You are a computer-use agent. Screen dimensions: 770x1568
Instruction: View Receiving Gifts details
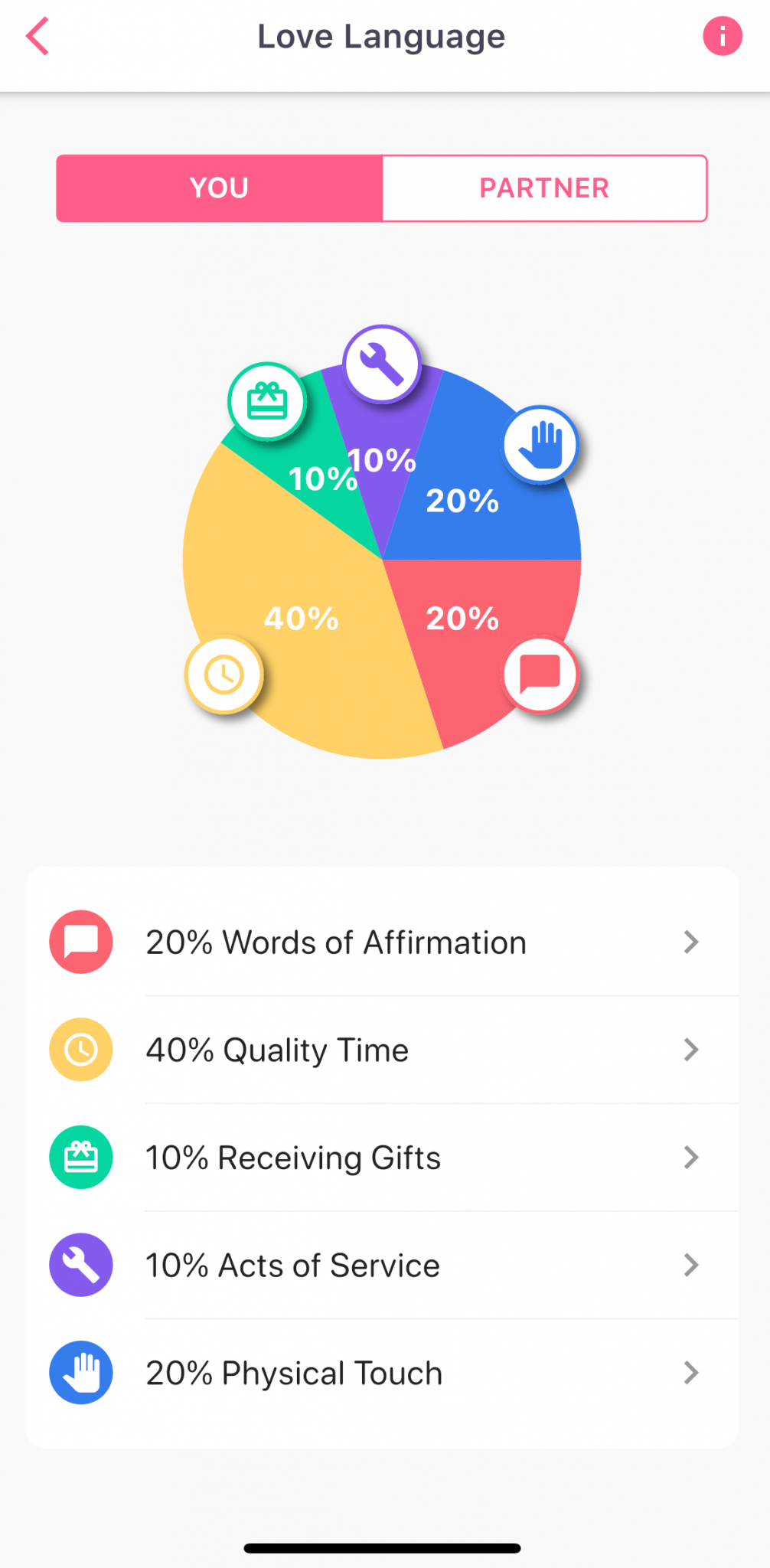point(383,1158)
